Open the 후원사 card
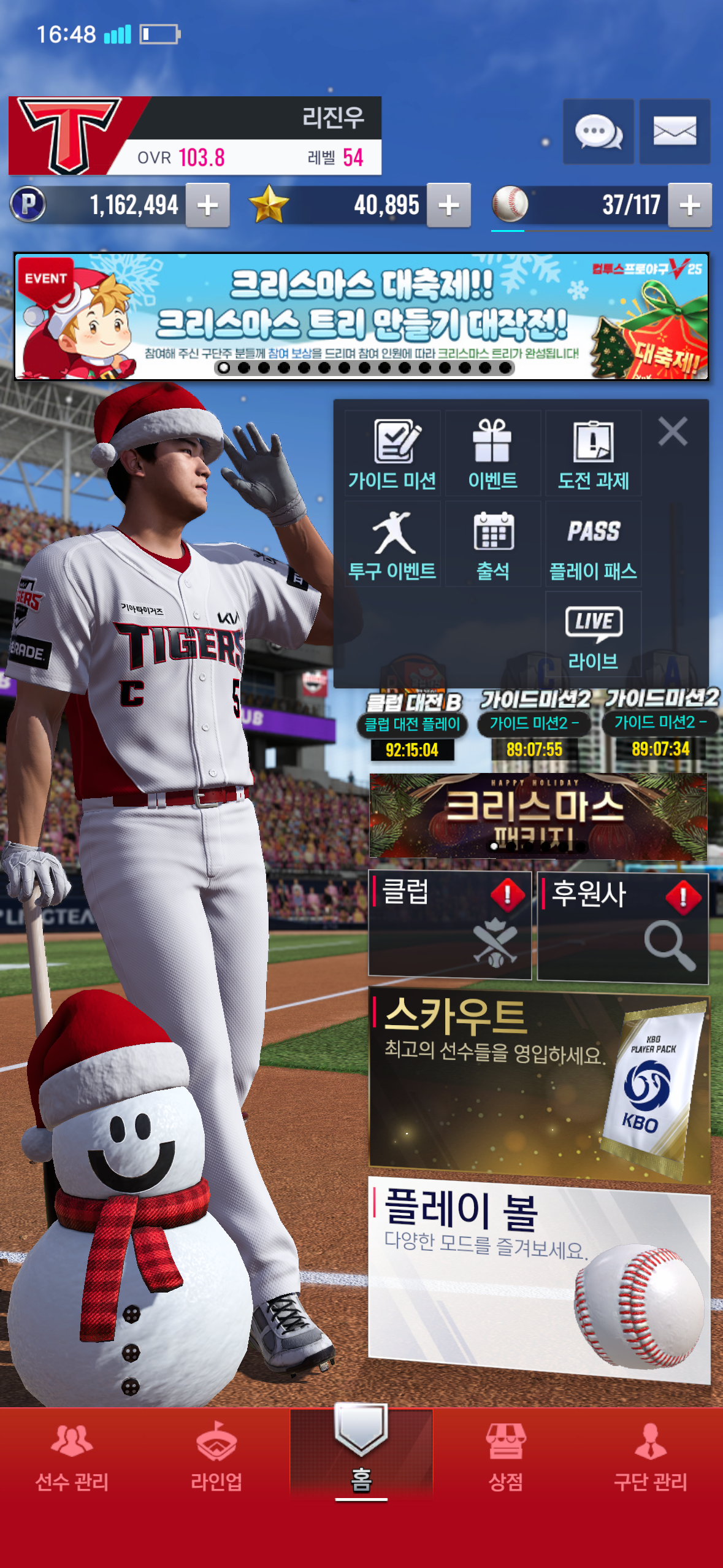 [622, 926]
